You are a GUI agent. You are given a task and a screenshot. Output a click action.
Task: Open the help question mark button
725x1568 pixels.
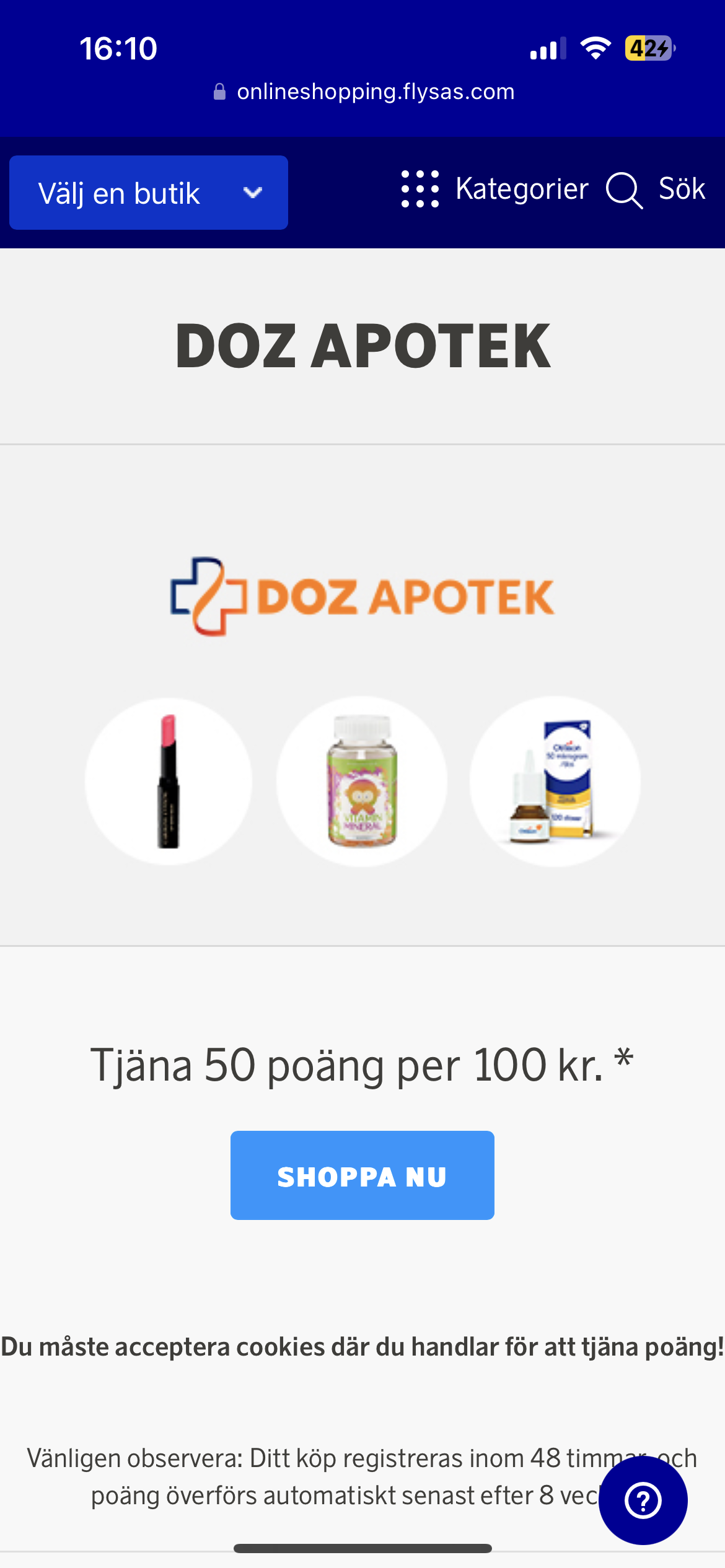click(643, 1500)
